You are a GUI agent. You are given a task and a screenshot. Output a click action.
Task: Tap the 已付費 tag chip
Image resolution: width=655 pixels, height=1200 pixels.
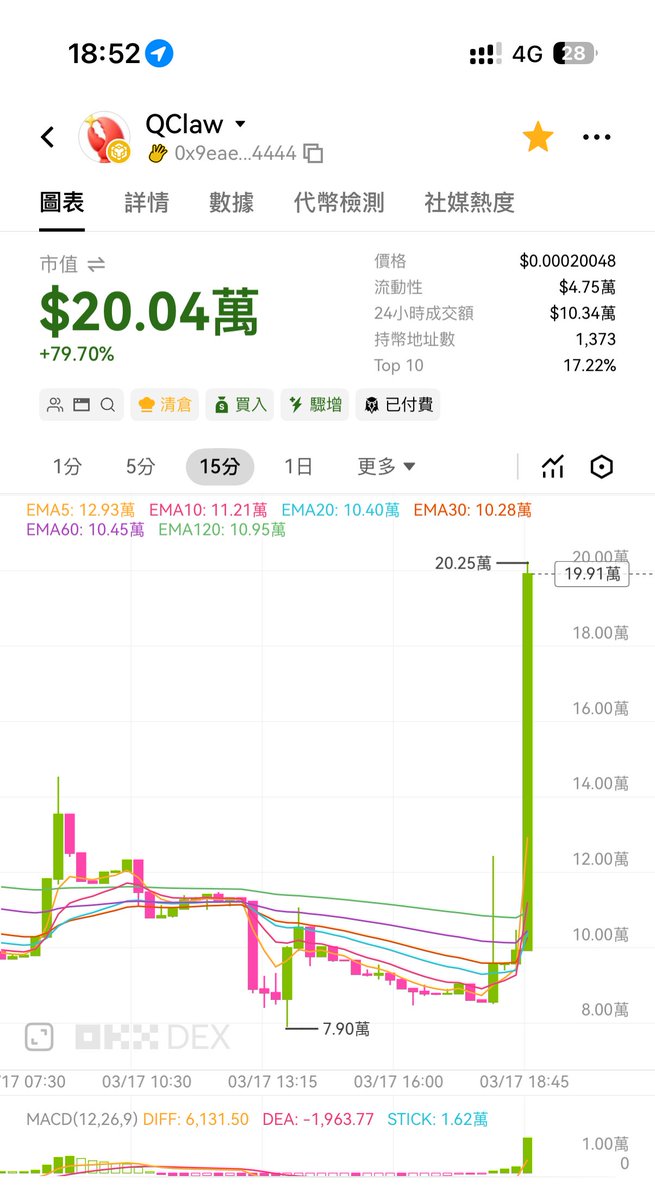tap(398, 405)
